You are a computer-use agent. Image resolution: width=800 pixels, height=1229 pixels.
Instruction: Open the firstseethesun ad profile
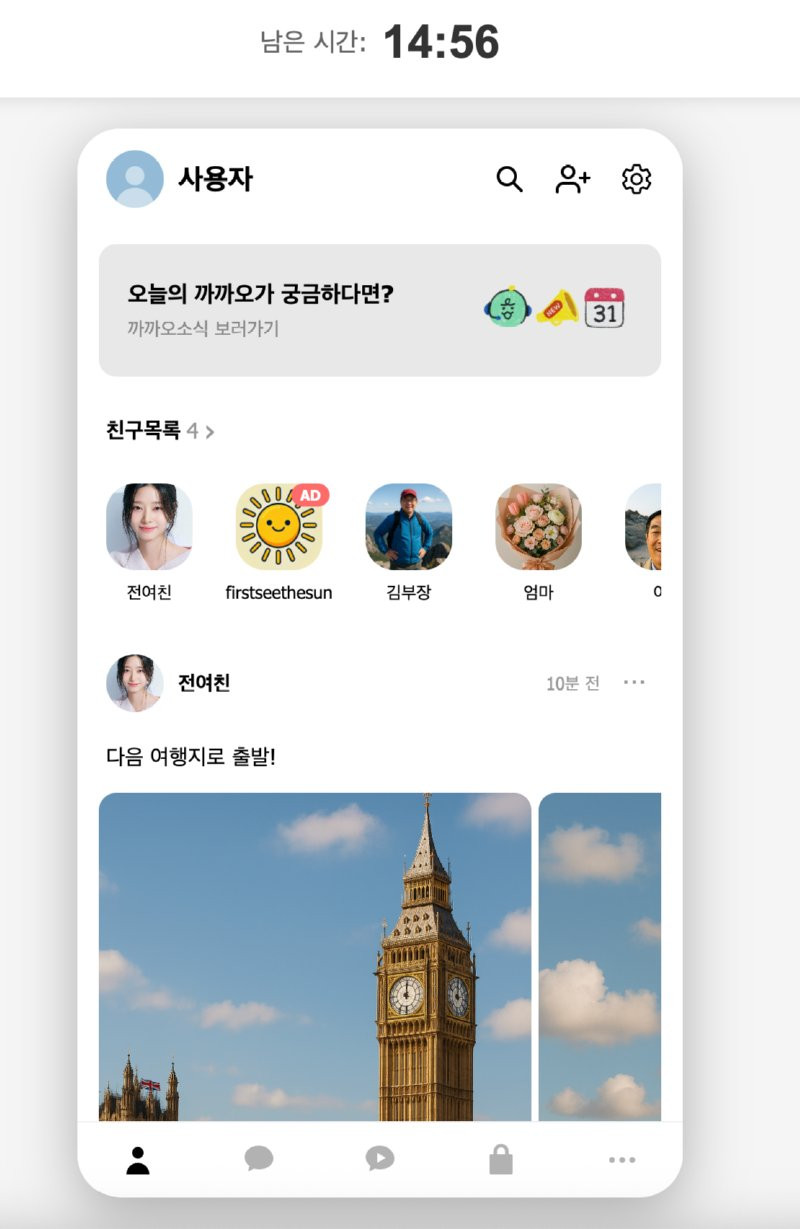278,527
